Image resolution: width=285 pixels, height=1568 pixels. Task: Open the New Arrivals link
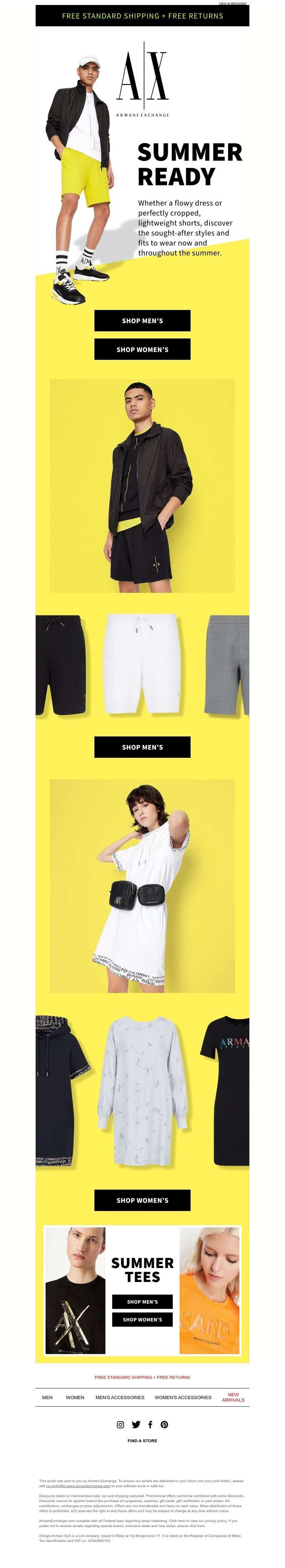pyautogui.click(x=233, y=1397)
